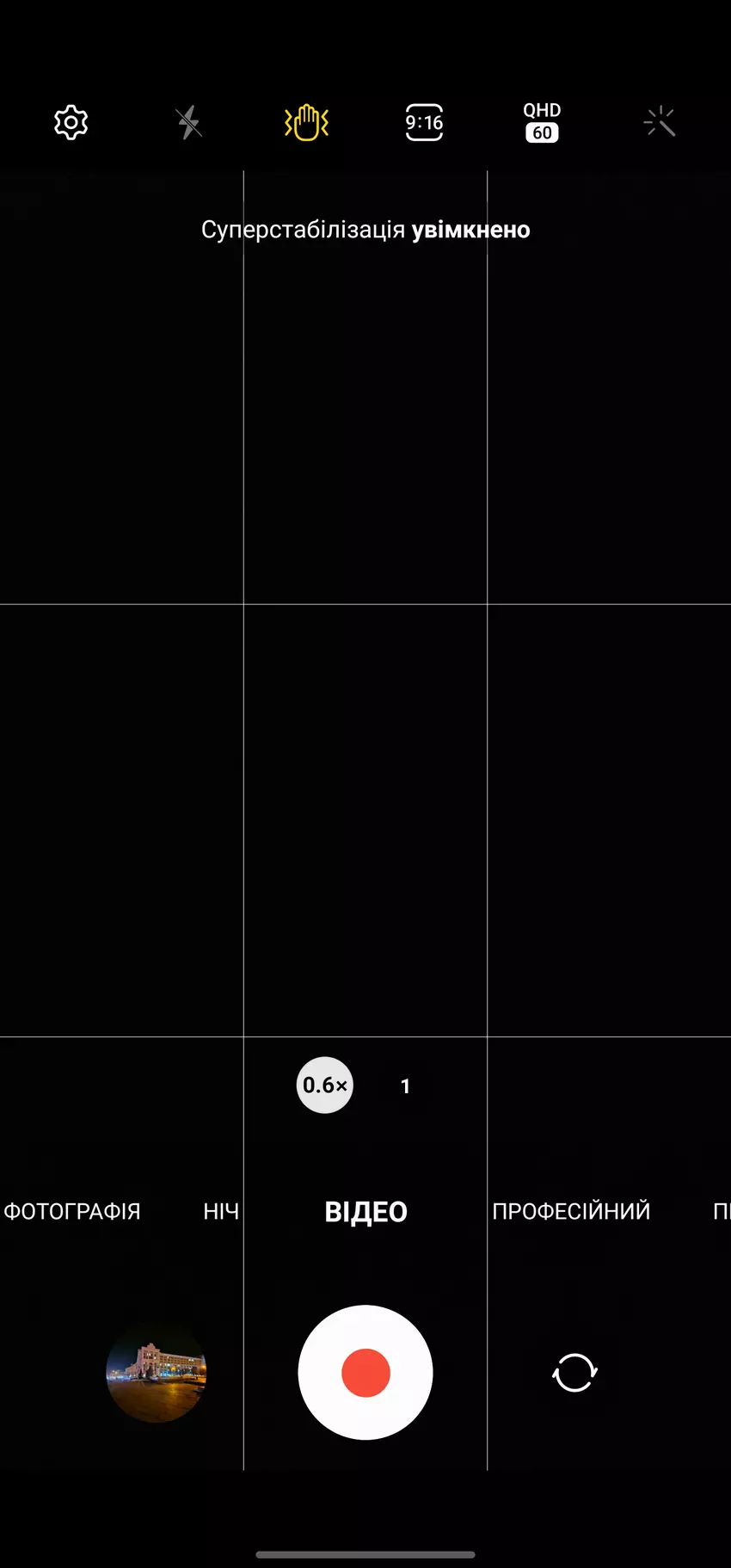Select the ВІДЕО mode
Screen dimensions: 731x1568
pos(365,1212)
